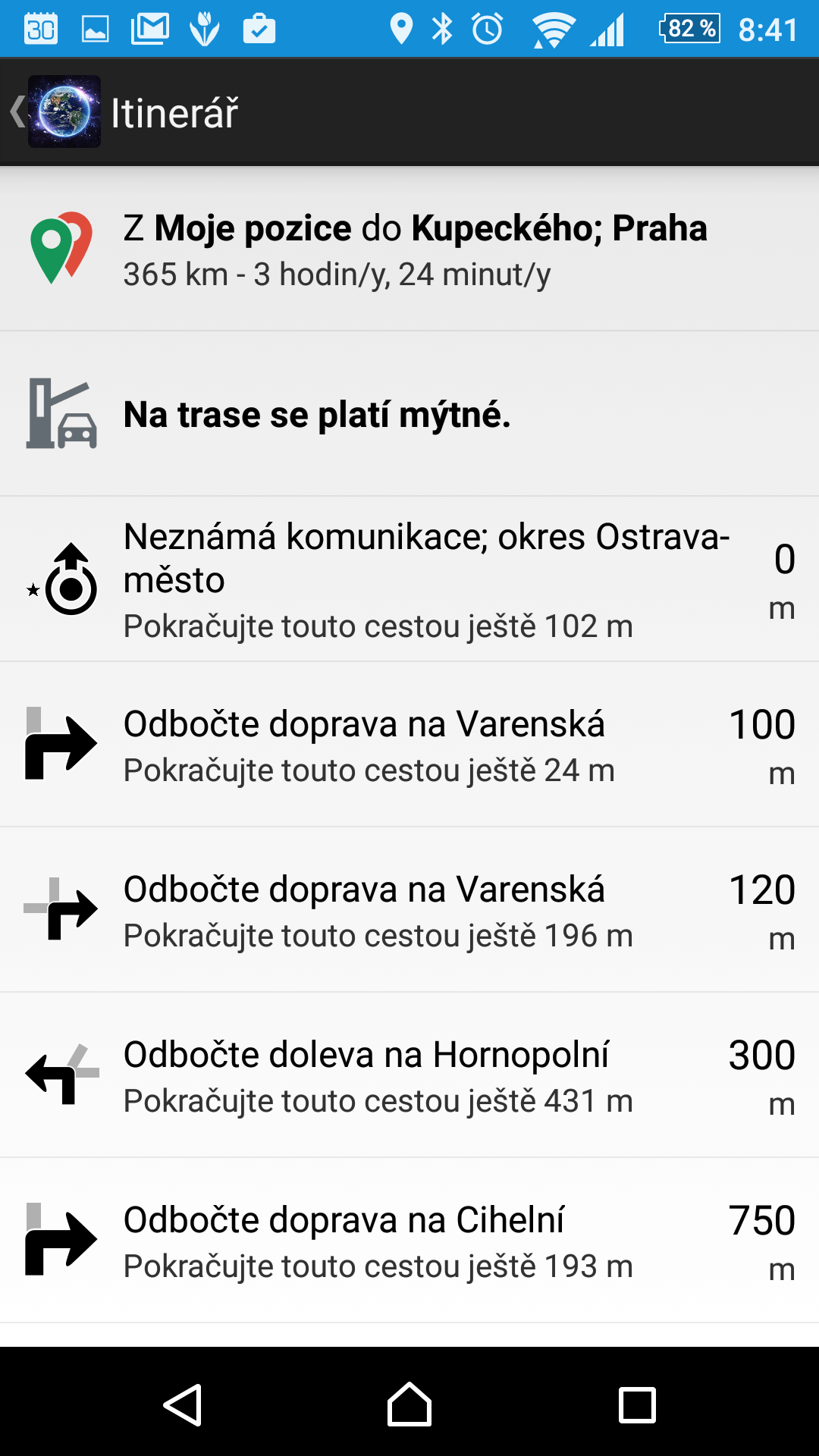
Task: Select the Varenská turn at 100 m
Action: tap(409, 745)
